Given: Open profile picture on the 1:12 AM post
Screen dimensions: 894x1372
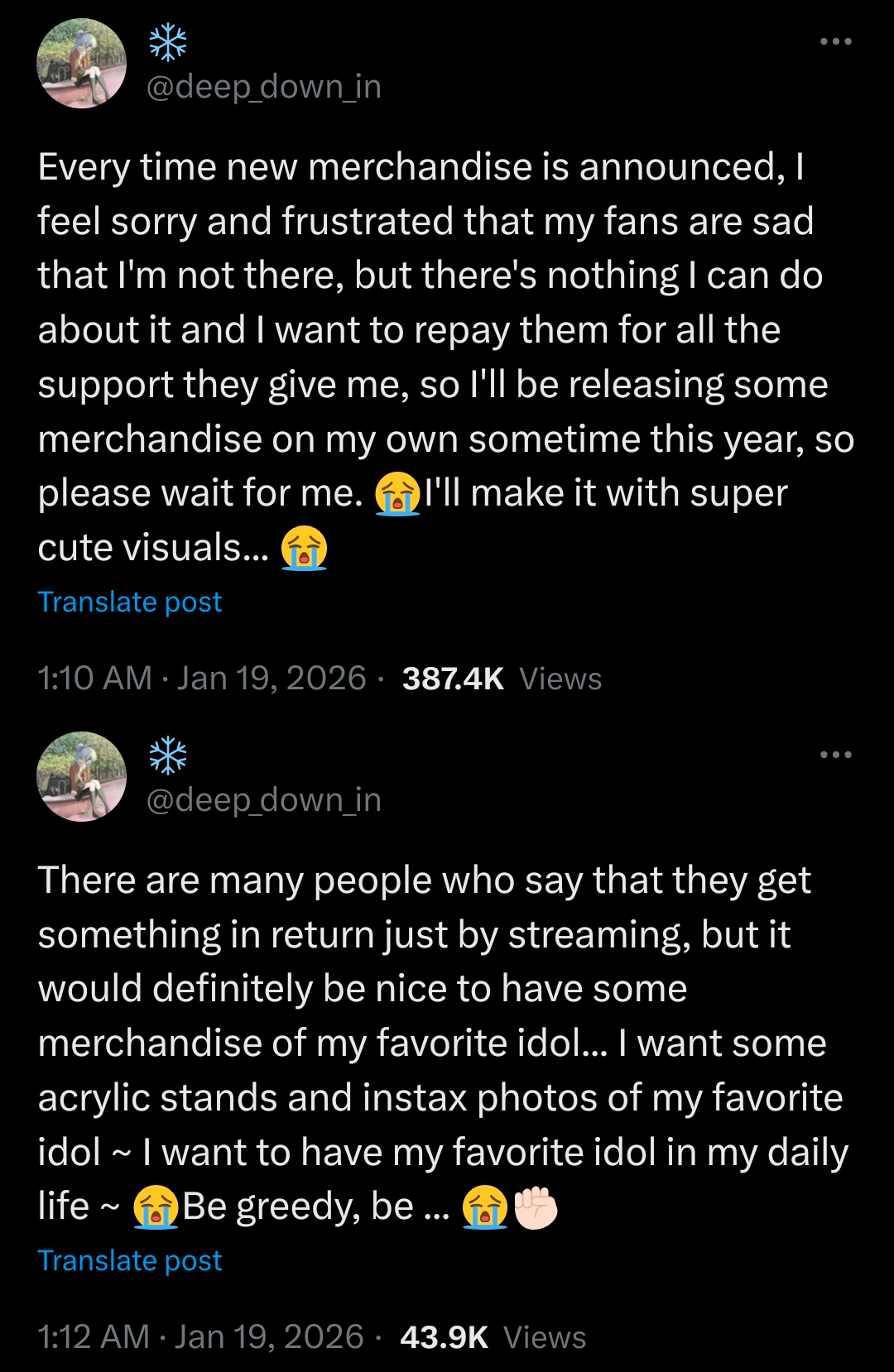Looking at the screenshot, I should click(82, 776).
